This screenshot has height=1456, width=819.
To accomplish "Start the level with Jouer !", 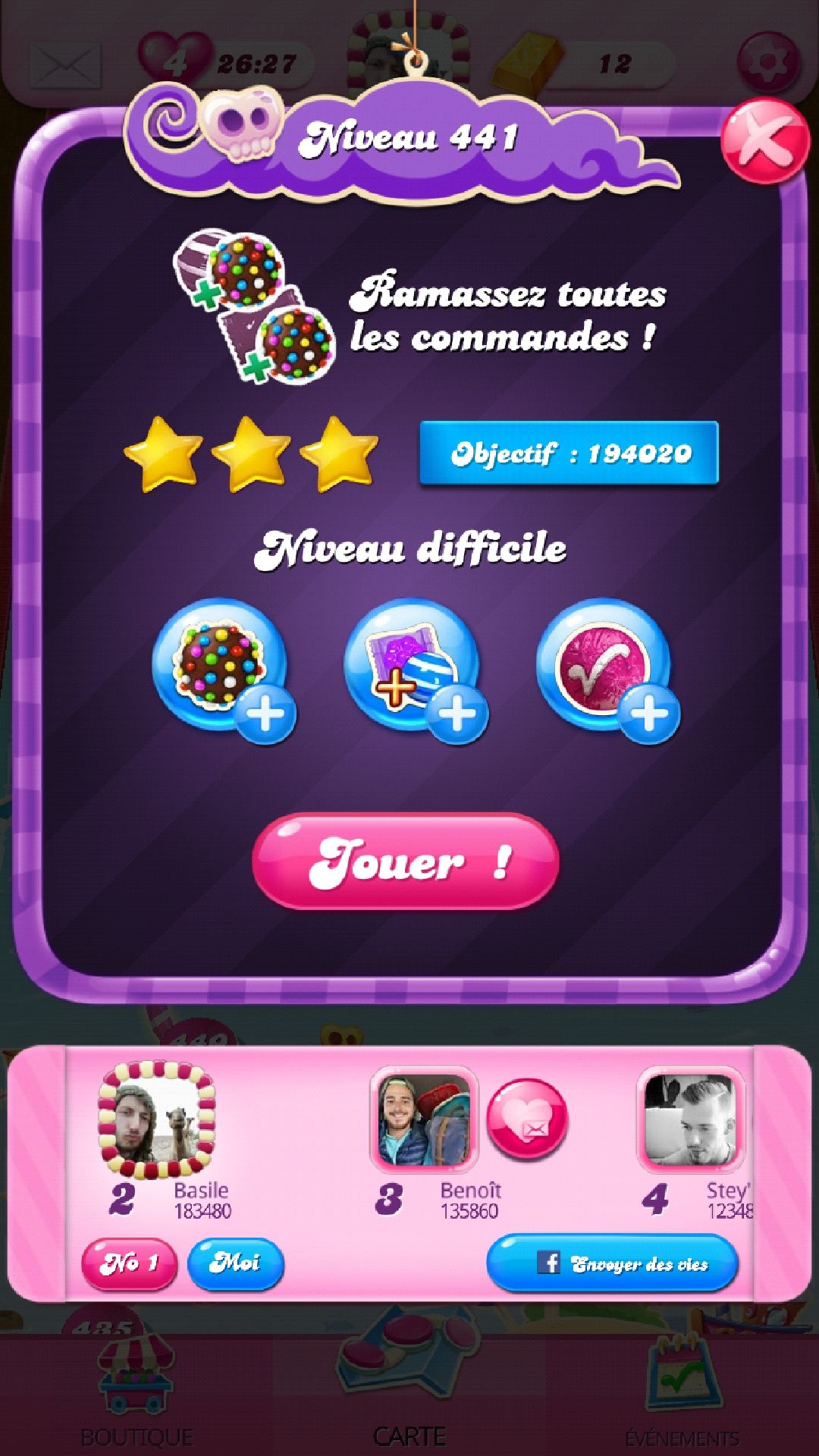I will 406,861.
